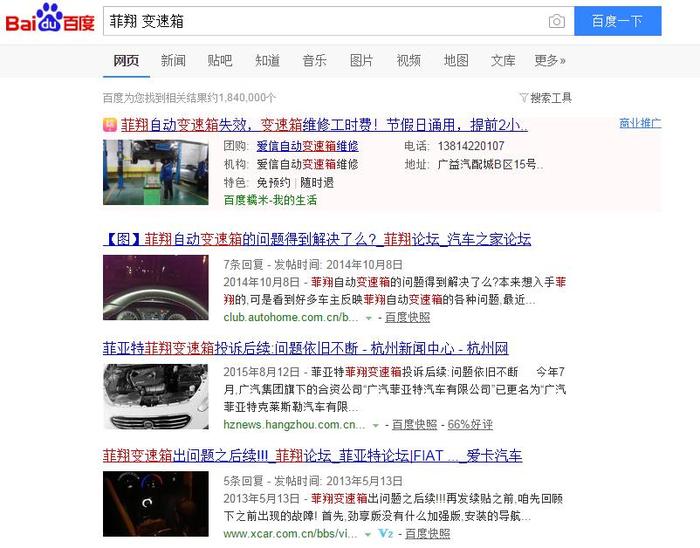Switch to the 贴吧 tab
Viewport: 700px width, 548px height.
tap(220, 61)
